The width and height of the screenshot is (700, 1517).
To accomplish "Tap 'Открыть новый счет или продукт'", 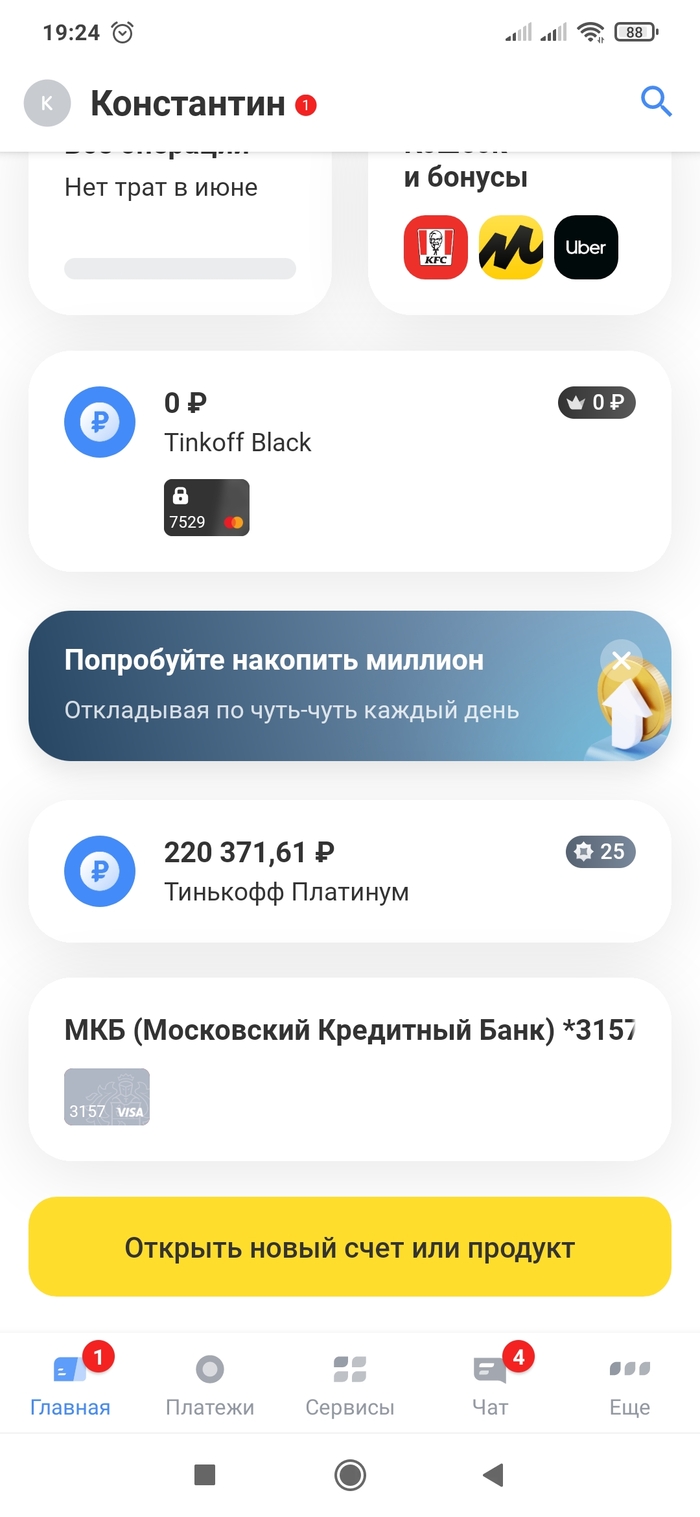I will click(350, 1247).
